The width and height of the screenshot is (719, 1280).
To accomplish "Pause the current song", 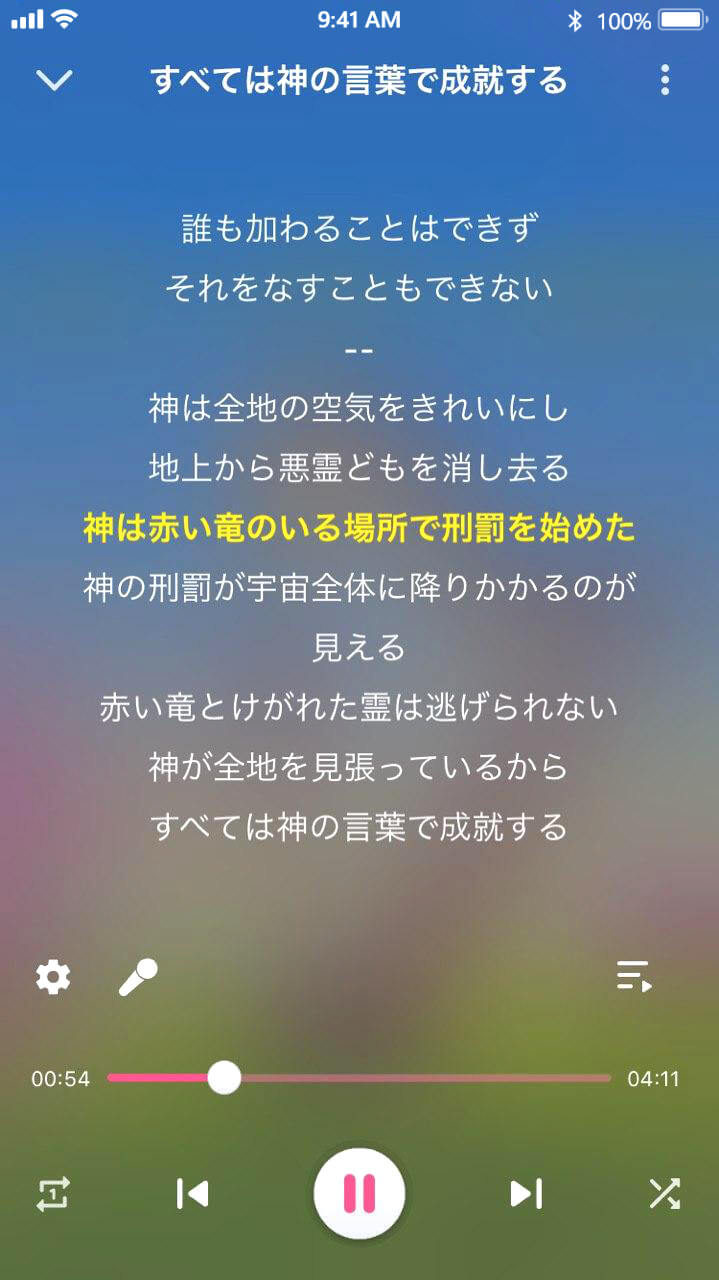I will pos(359,1193).
